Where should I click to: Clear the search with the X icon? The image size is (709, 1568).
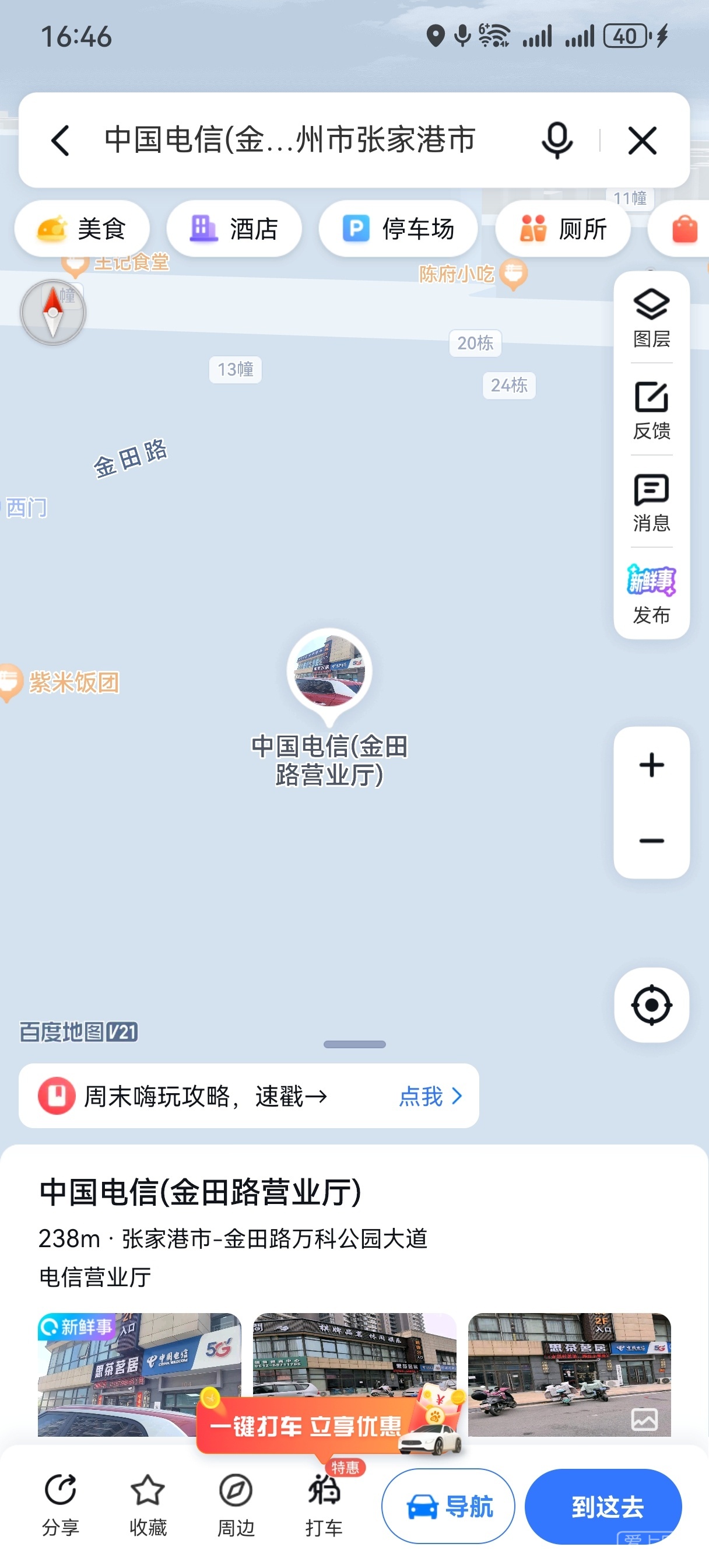[x=641, y=141]
